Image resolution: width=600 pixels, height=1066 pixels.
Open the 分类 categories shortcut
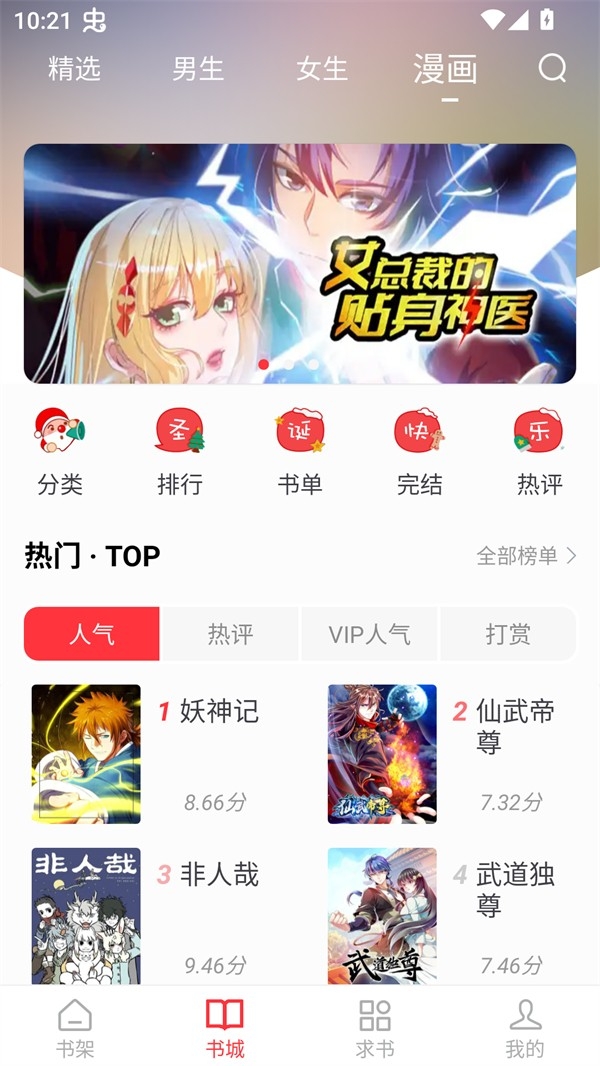60,452
